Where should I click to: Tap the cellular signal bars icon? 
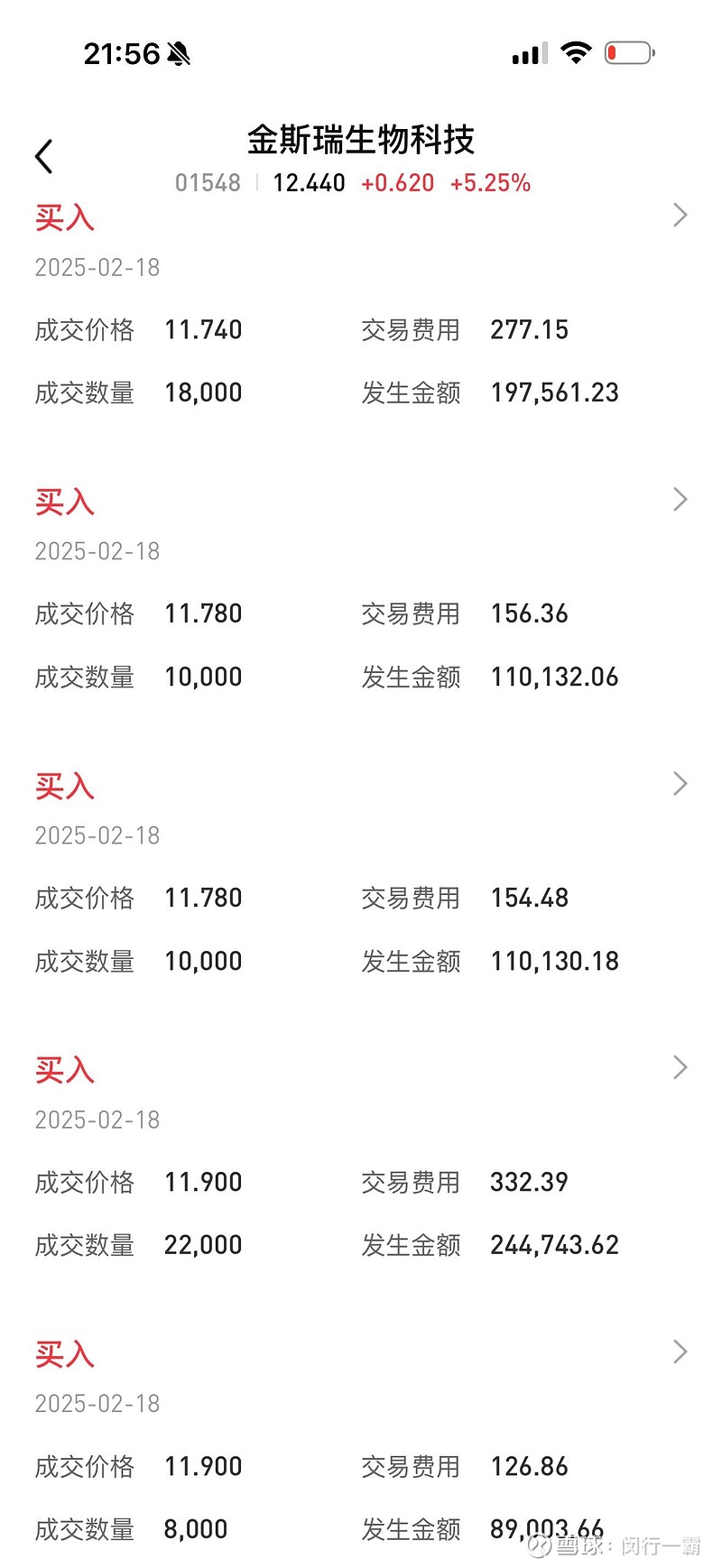click(x=528, y=52)
